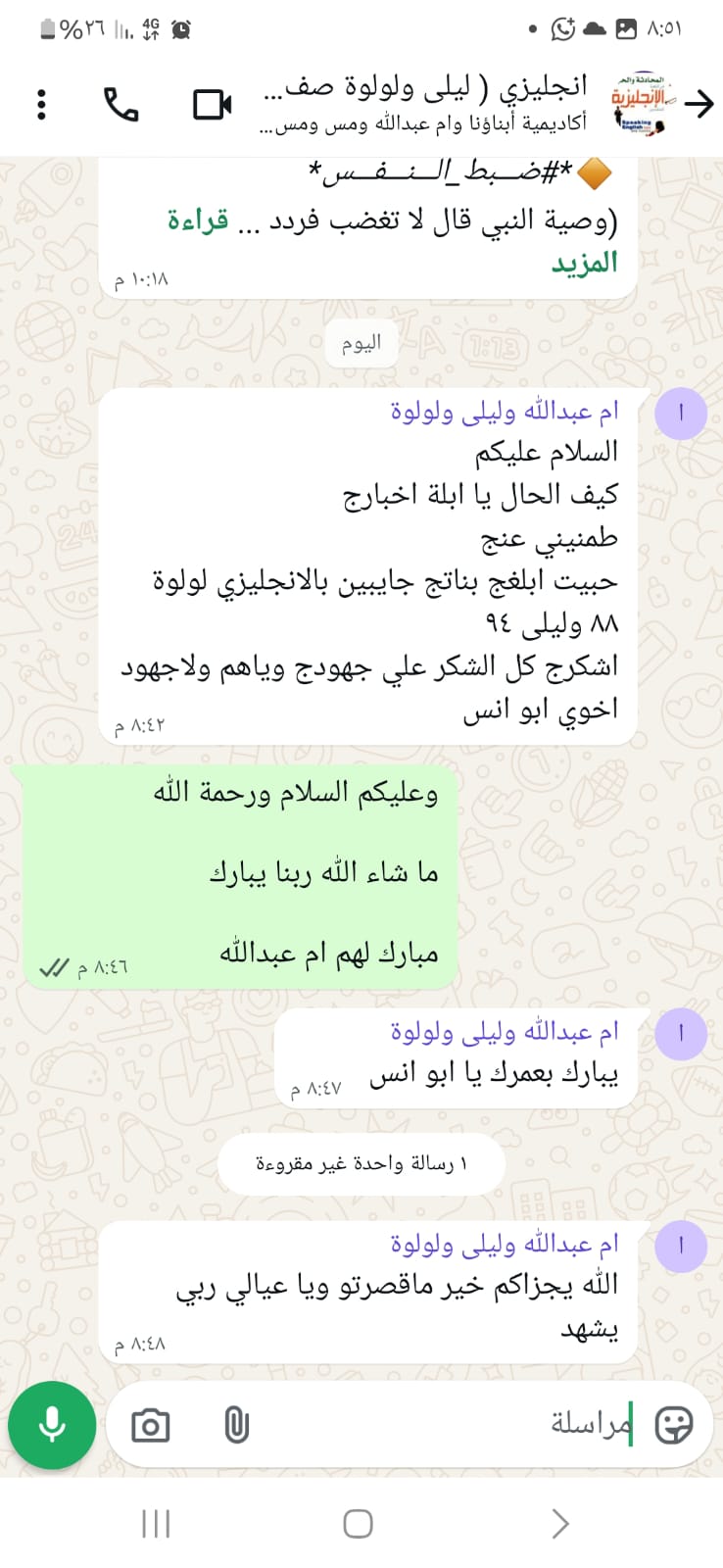Open the emoji and sticker picker
This screenshot has width=723, height=1568.
[x=673, y=1425]
